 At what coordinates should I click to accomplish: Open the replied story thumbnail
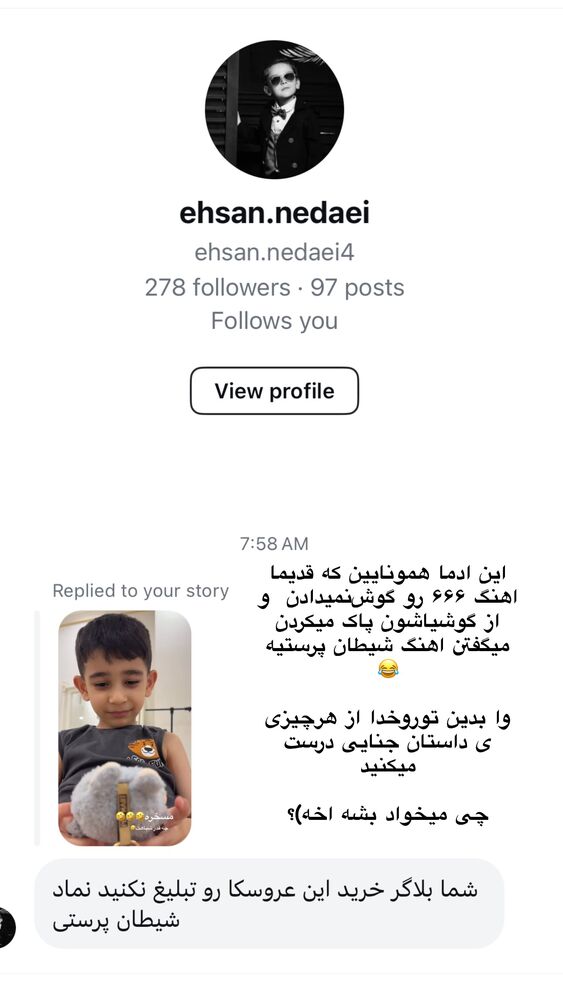(125, 728)
